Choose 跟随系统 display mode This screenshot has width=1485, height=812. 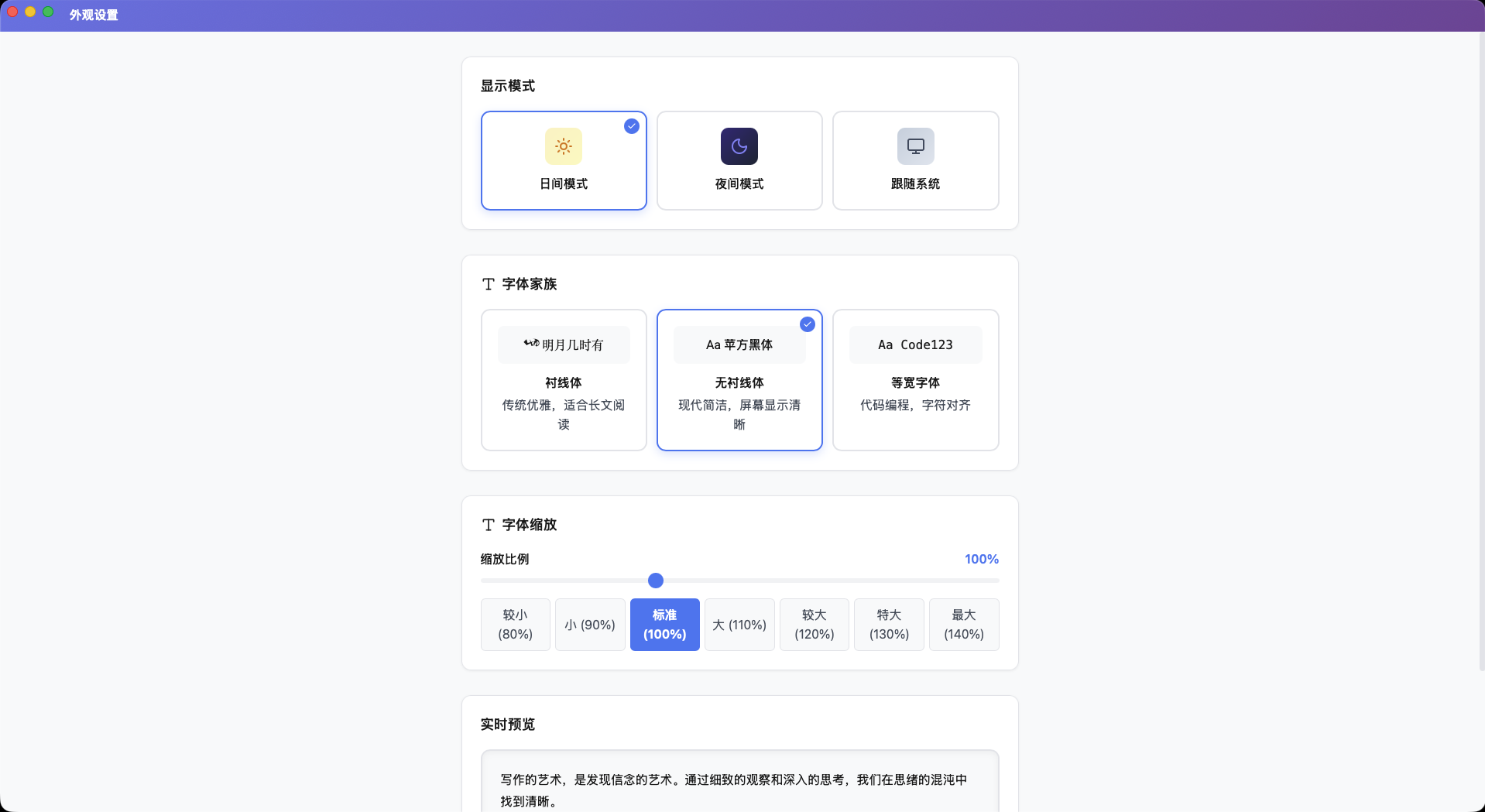915,160
